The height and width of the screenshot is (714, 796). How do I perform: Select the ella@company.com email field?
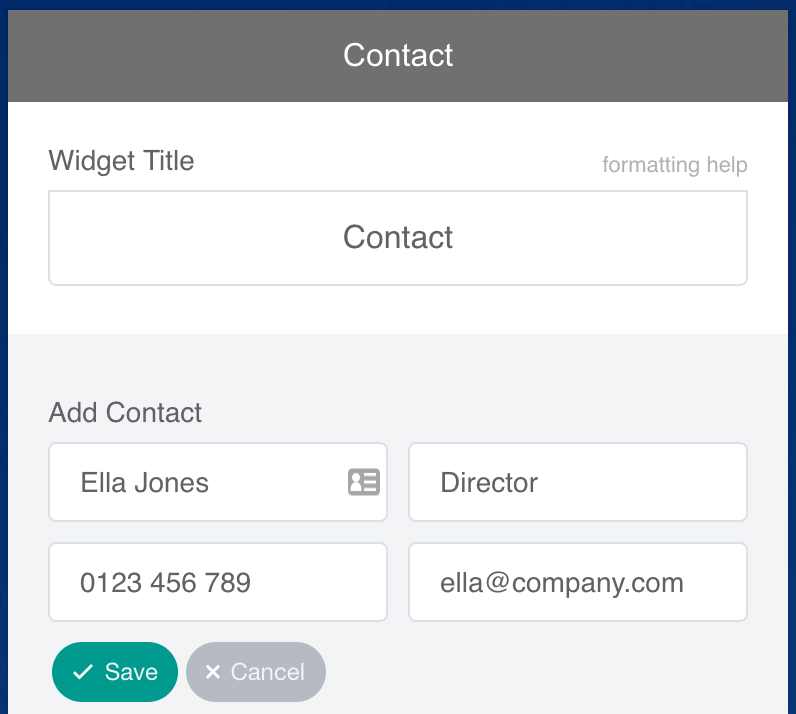coord(577,582)
